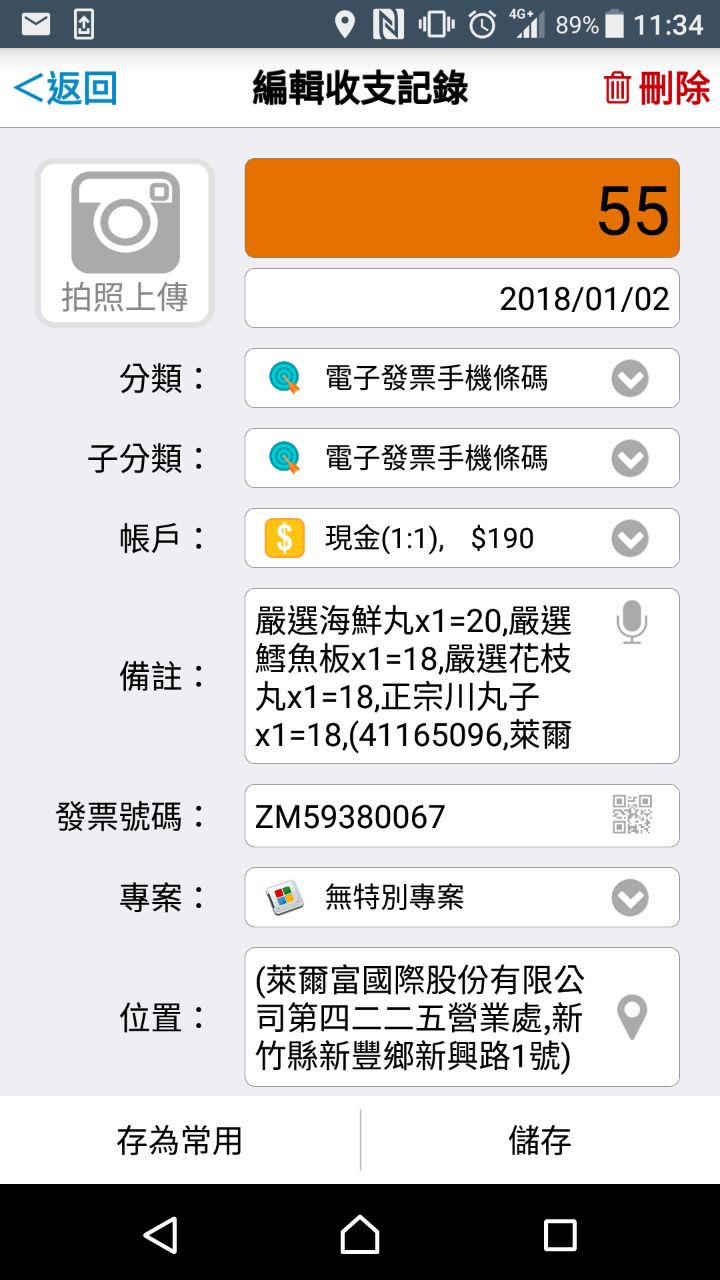Use microphone for voice note input
720x1280 pixels.
click(632, 623)
